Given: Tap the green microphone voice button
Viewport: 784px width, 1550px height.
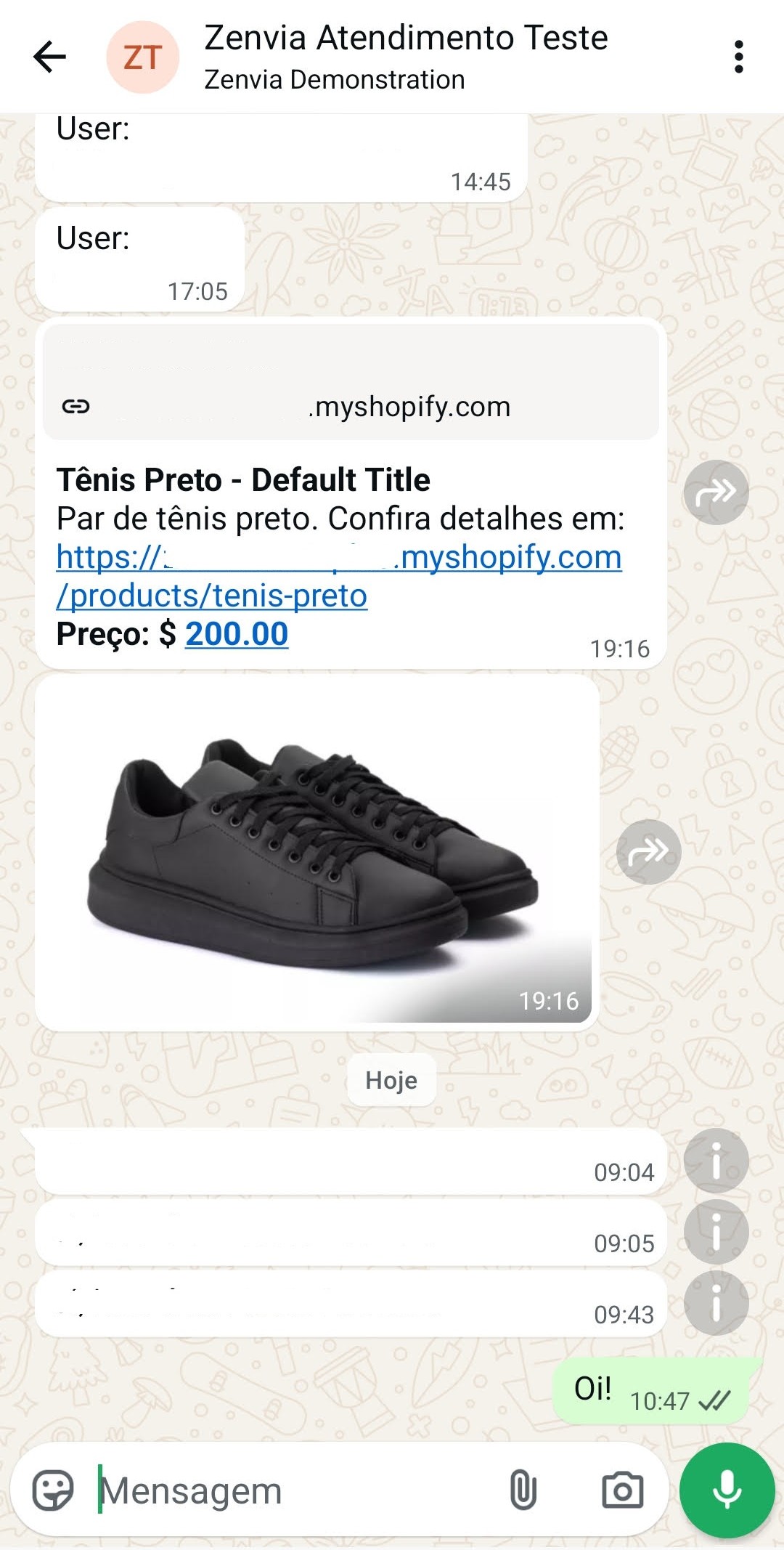Looking at the screenshot, I should tap(727, 1490).
